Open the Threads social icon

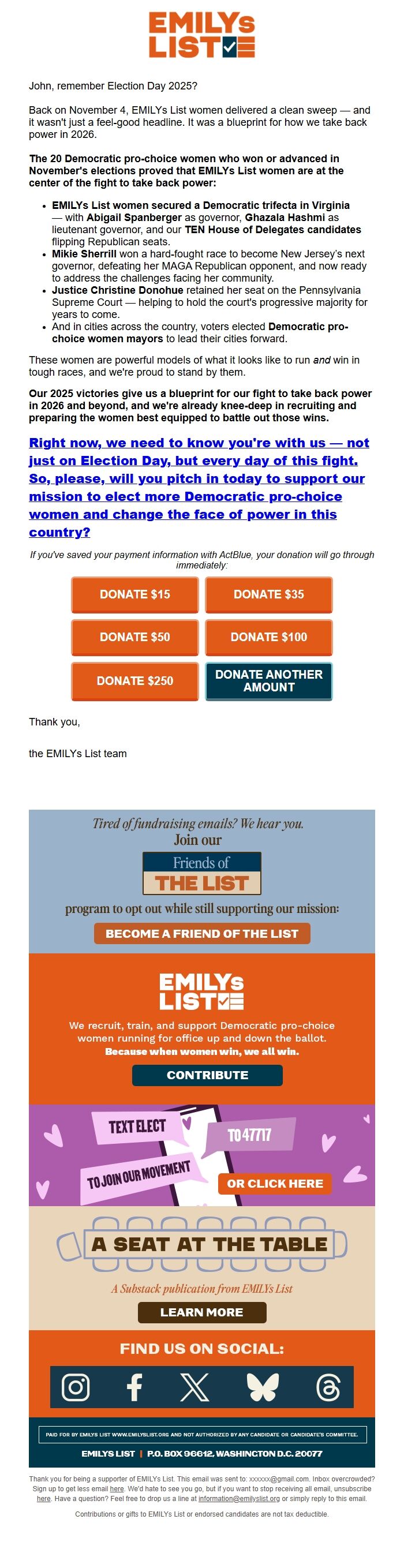tap(328, 1387)
